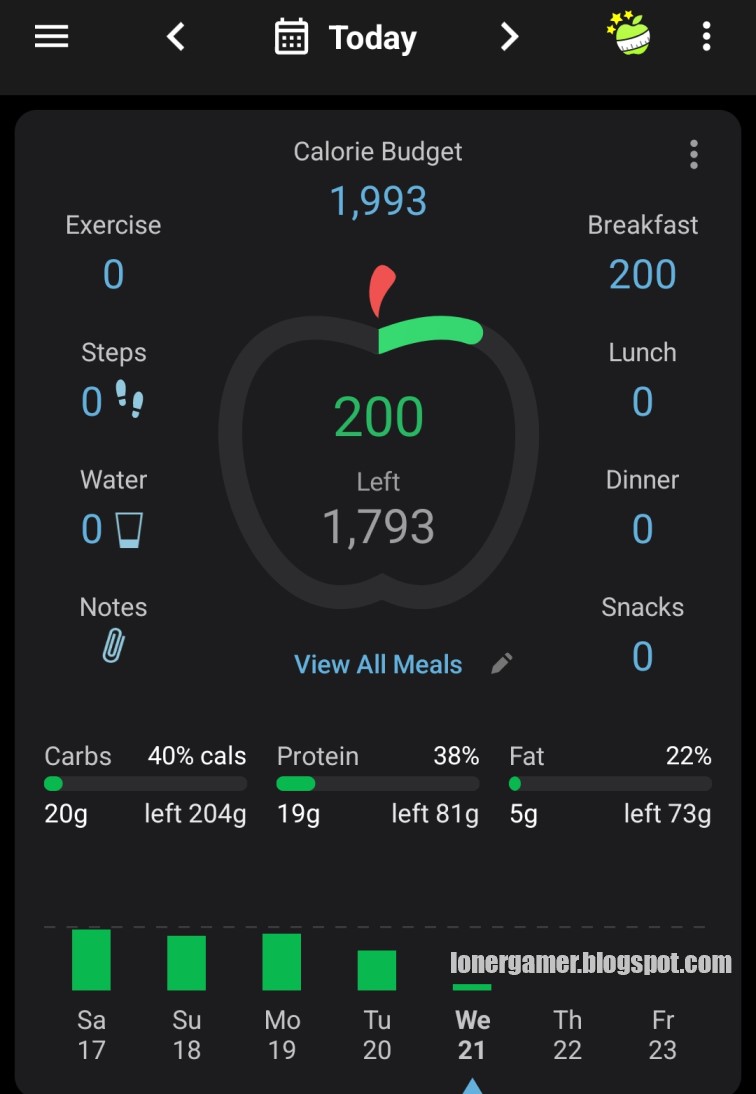The height and width of the screenshot is (1094, 756).
Task: Open the green apple goals icon
Action: [629, 35]
